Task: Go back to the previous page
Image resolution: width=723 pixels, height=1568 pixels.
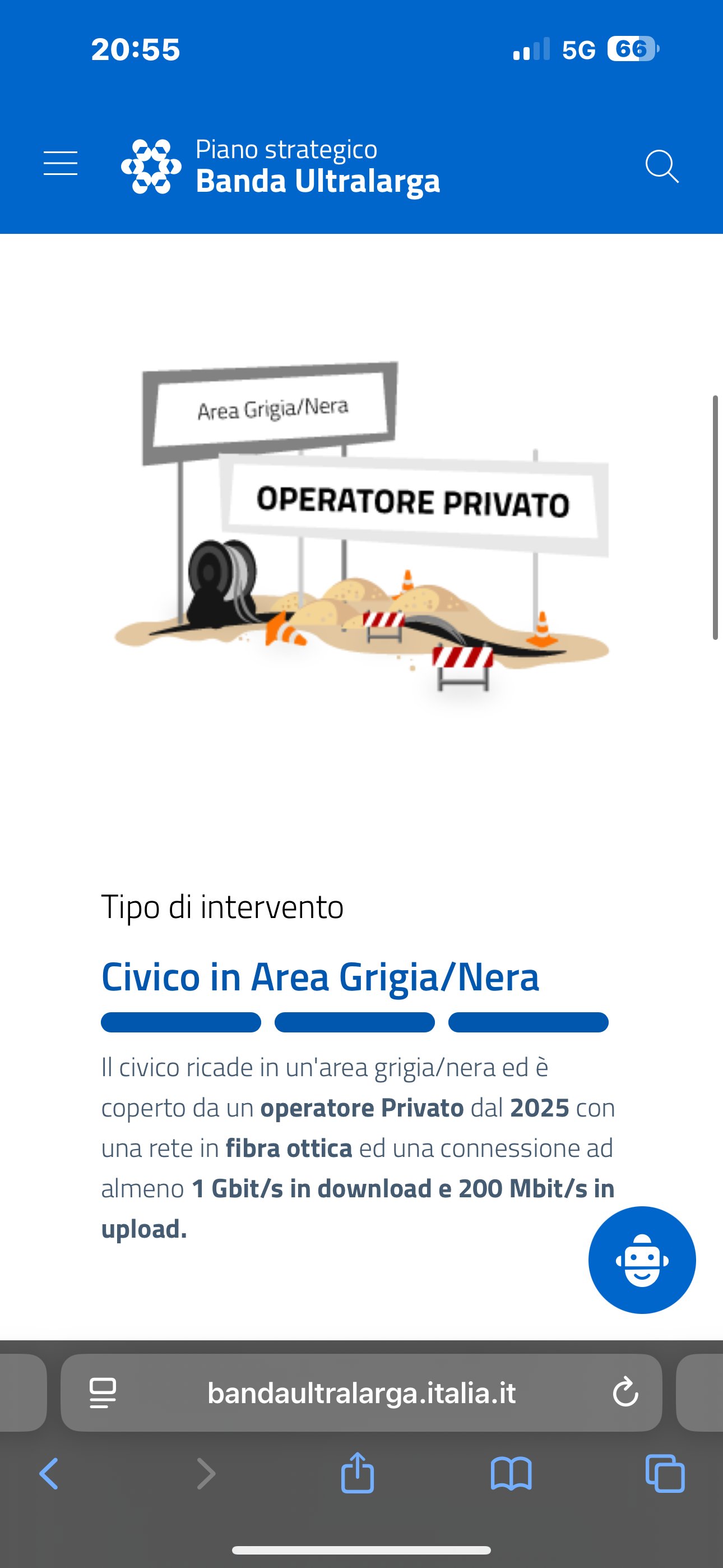Action: [x=49, y=1474]
